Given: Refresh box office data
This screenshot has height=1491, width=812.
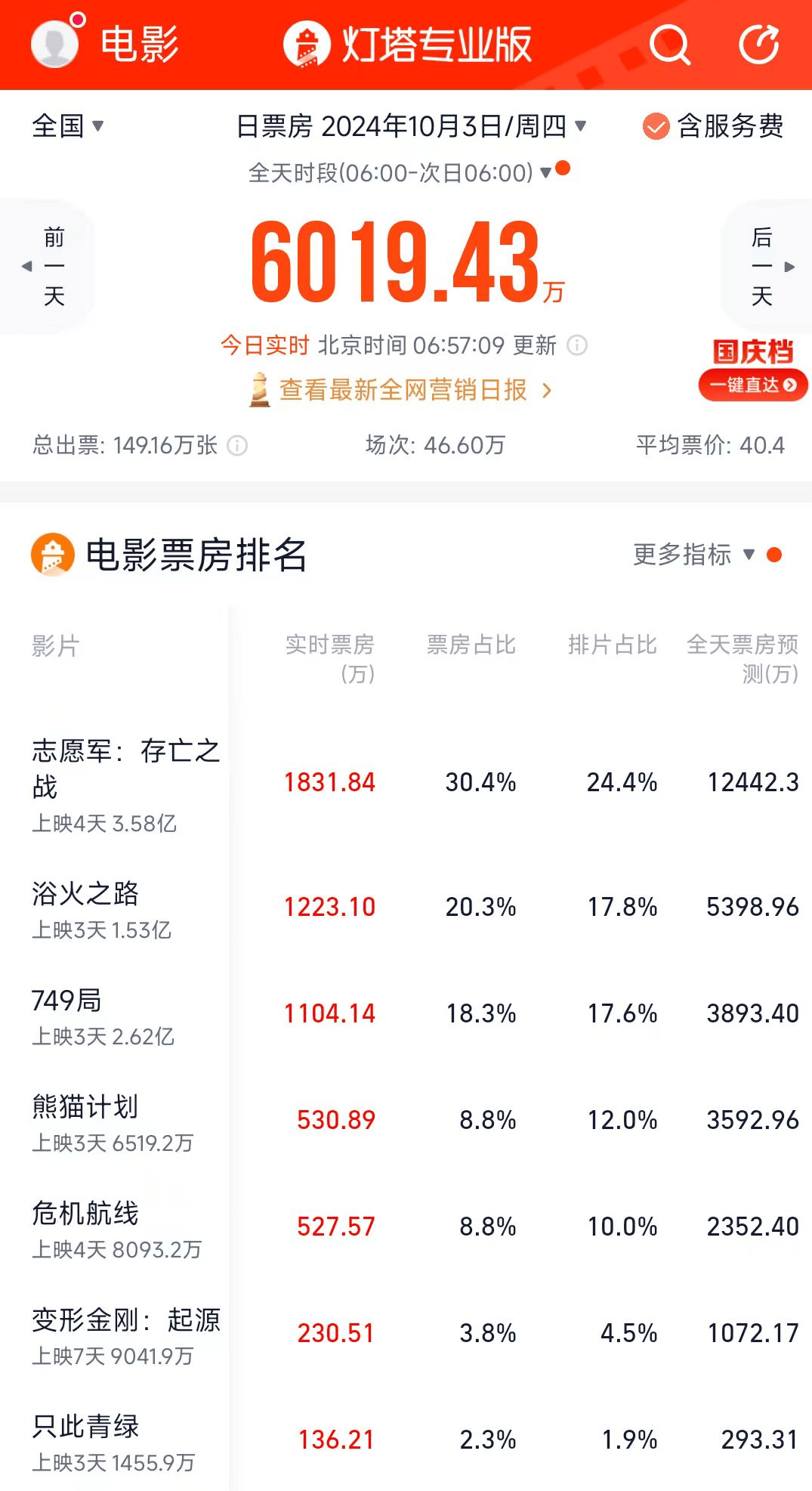Looking at the screenshot, I should (x=758, y=45).
